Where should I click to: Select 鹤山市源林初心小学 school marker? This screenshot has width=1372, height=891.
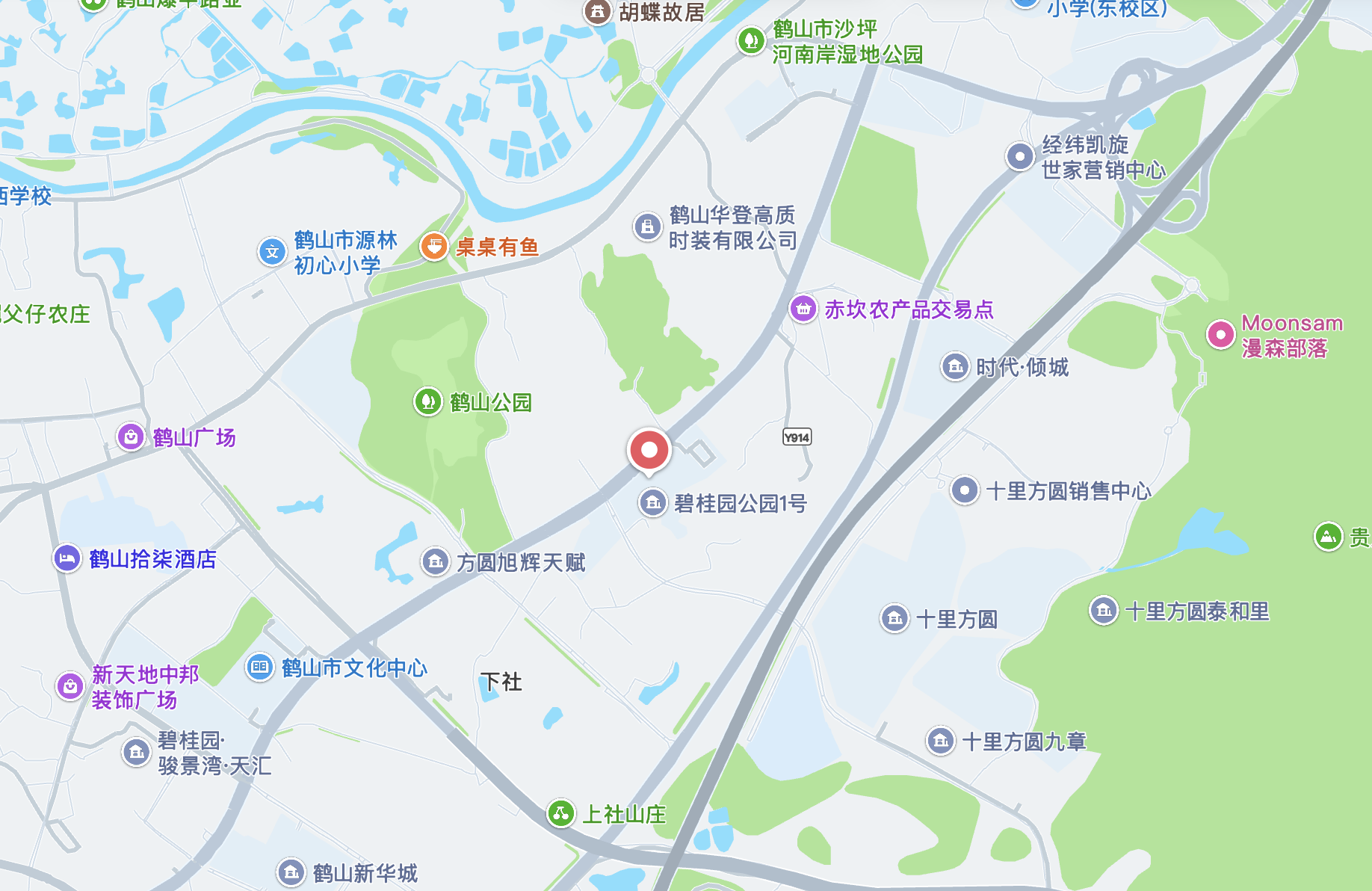[272, 252]
